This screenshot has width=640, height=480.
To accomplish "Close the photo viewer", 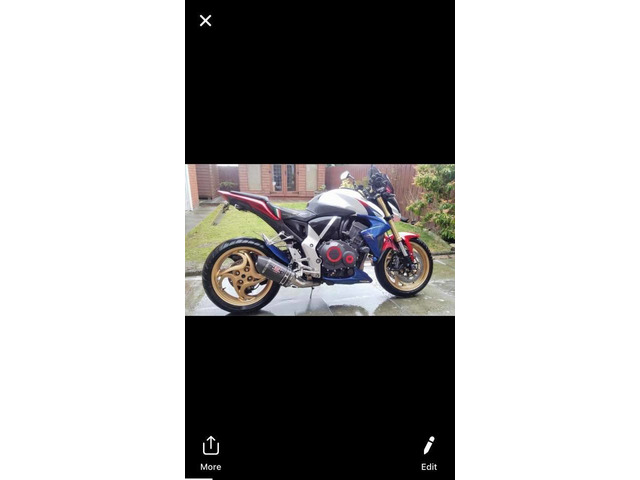I will pyautogui.click(x=205, y=20).
